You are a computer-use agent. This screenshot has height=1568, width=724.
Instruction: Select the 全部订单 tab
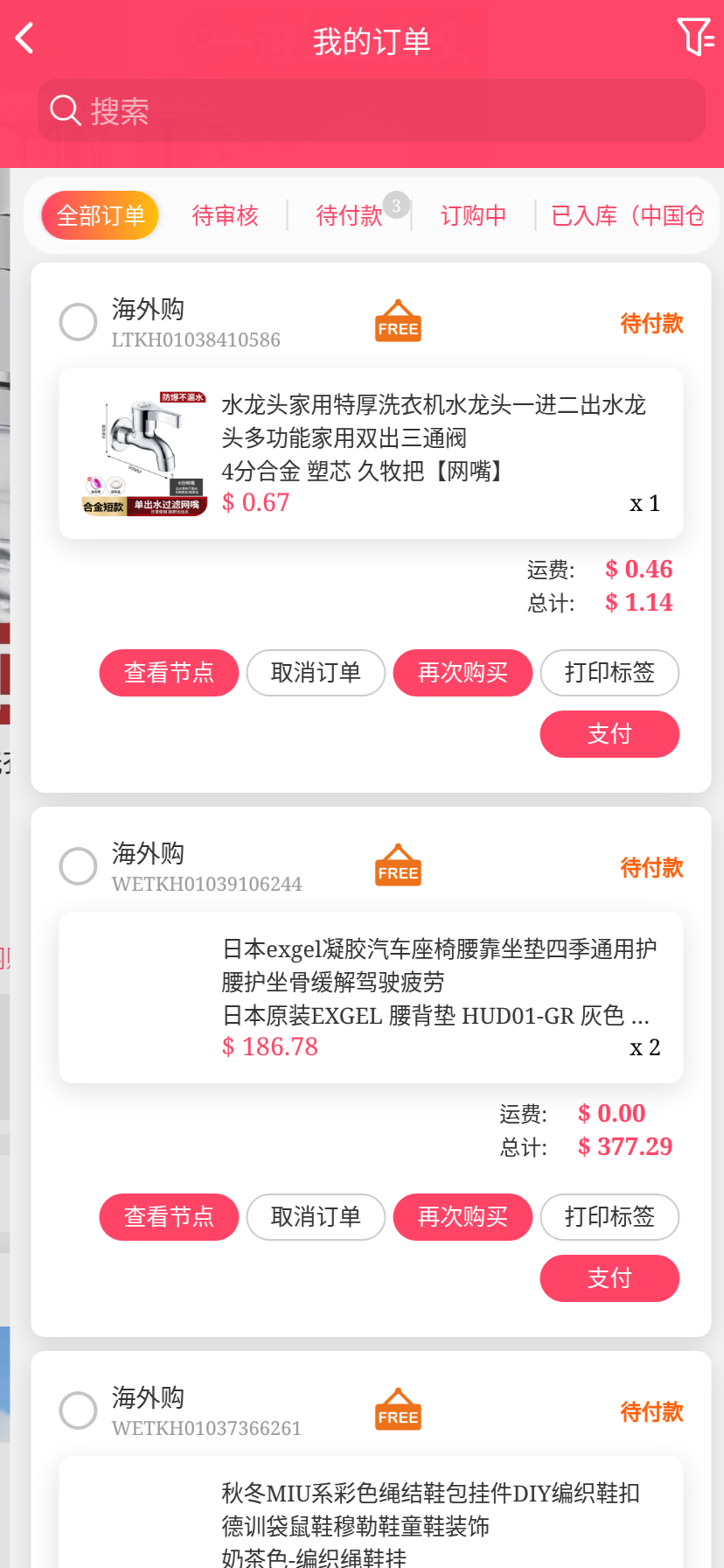coord(101,215)
